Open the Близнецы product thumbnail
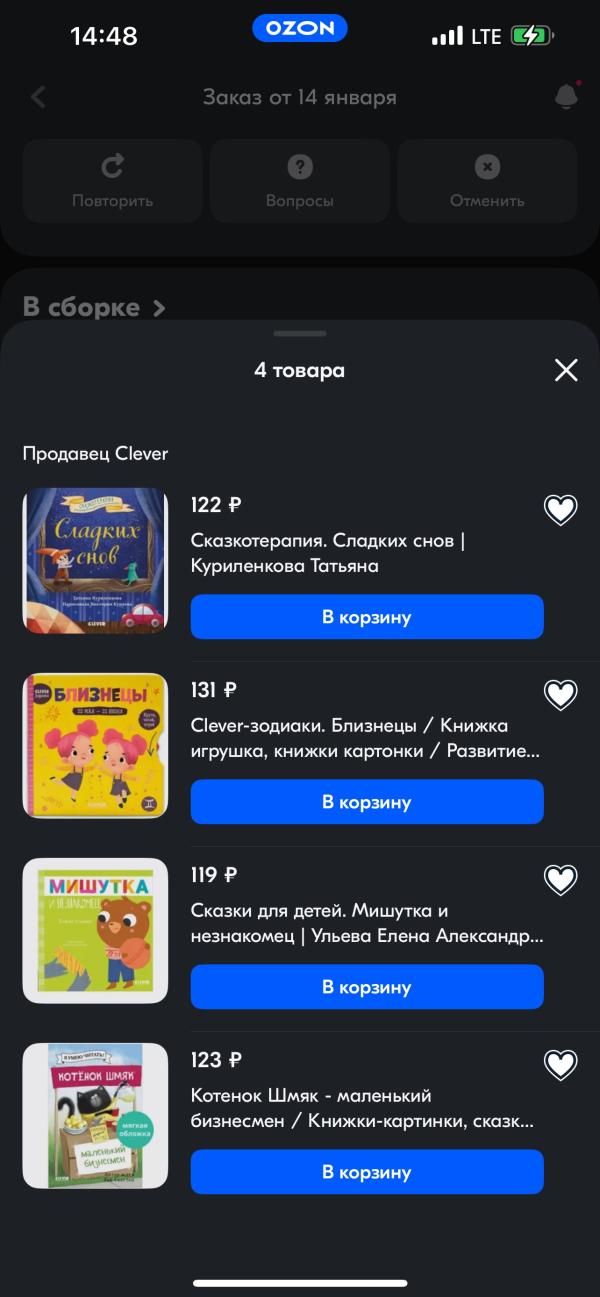 95,745
